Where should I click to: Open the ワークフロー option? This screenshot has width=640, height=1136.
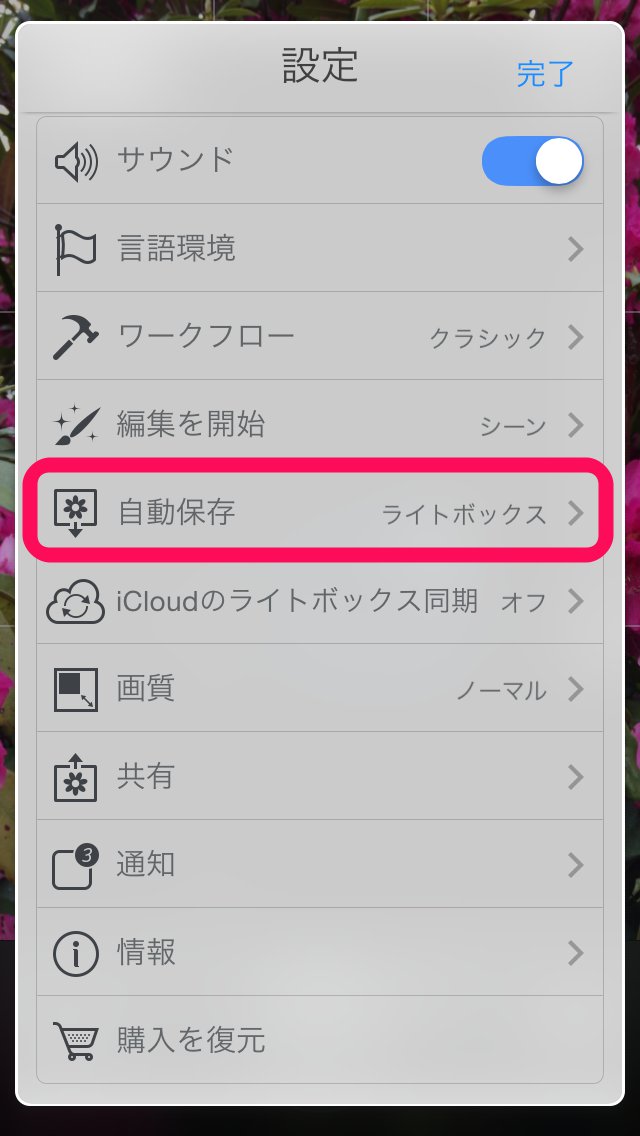[x=320, y=337]
